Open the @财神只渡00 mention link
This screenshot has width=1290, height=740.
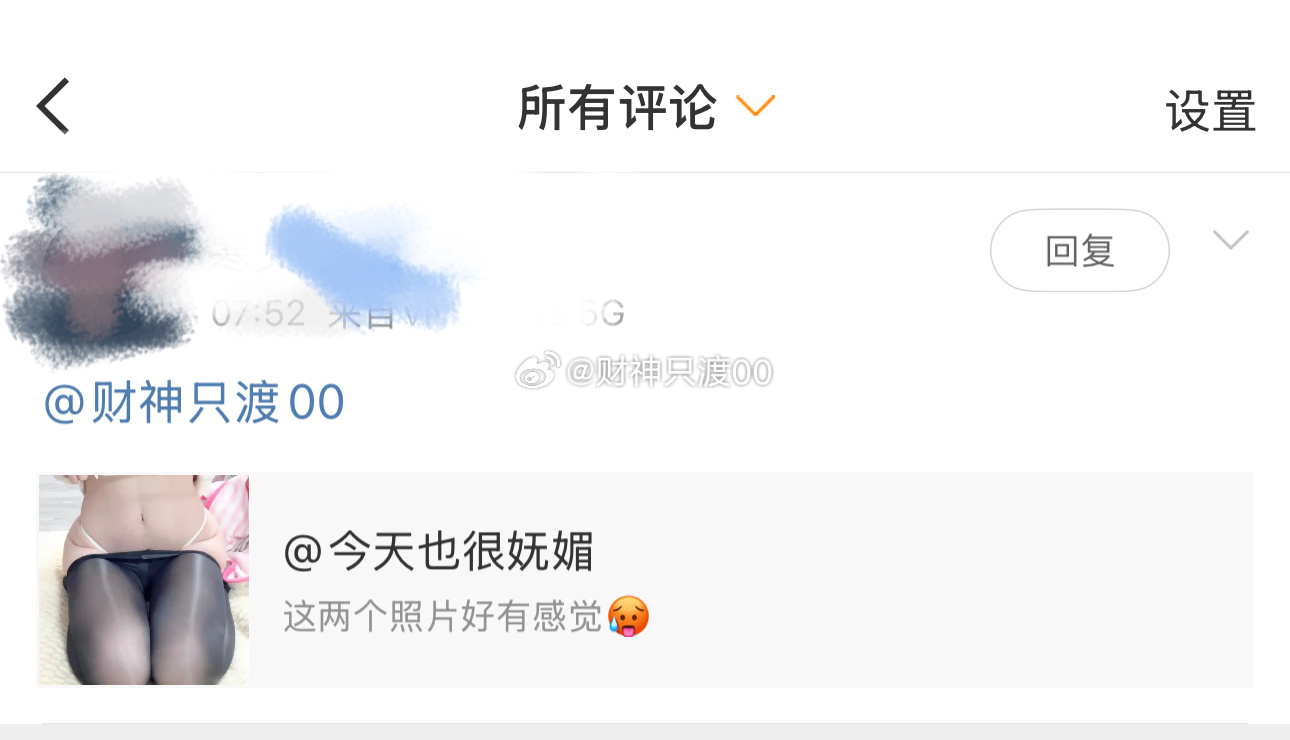tap(194, 403)
